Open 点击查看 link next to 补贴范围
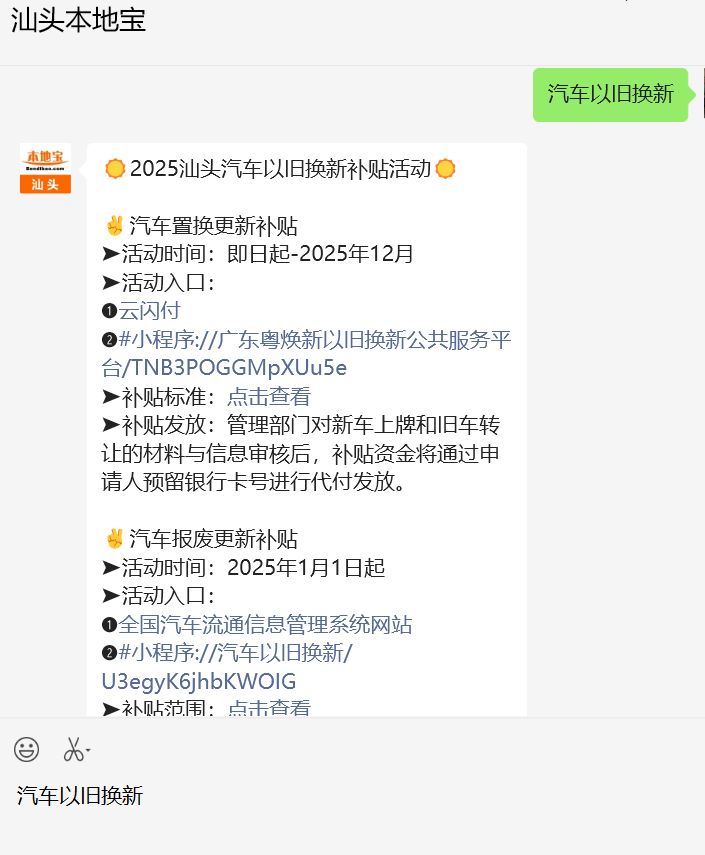The width and height of the screenshot is (705, 855). pyautogui.click(x=269, y=709)
